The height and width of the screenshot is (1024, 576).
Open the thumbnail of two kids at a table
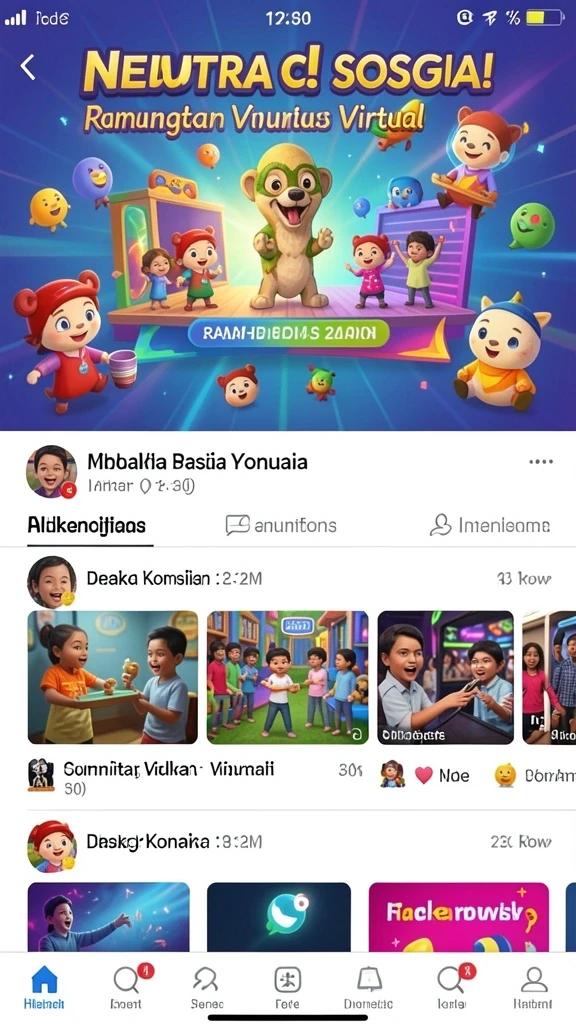pyautogui.click(x=112, y=677)
